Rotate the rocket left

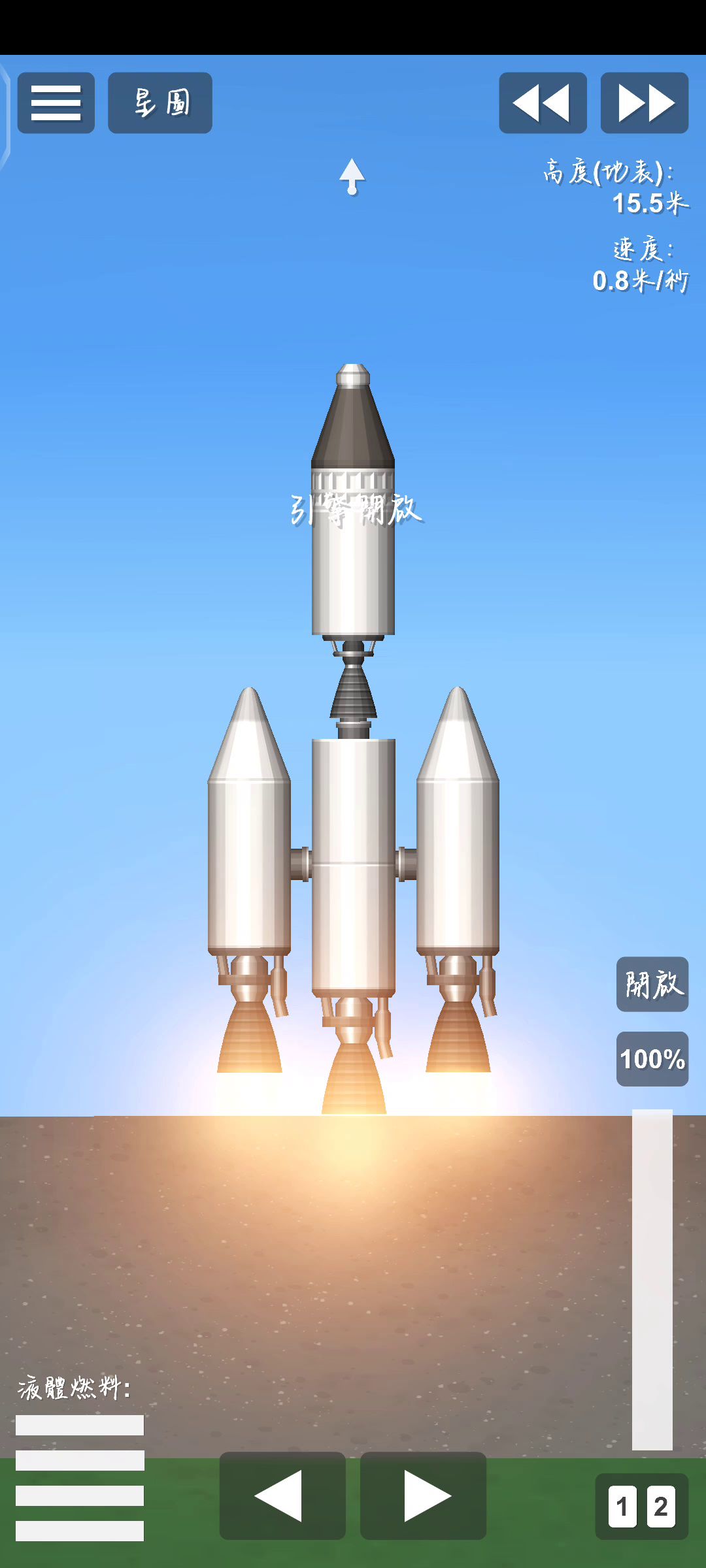[282, 1495]
